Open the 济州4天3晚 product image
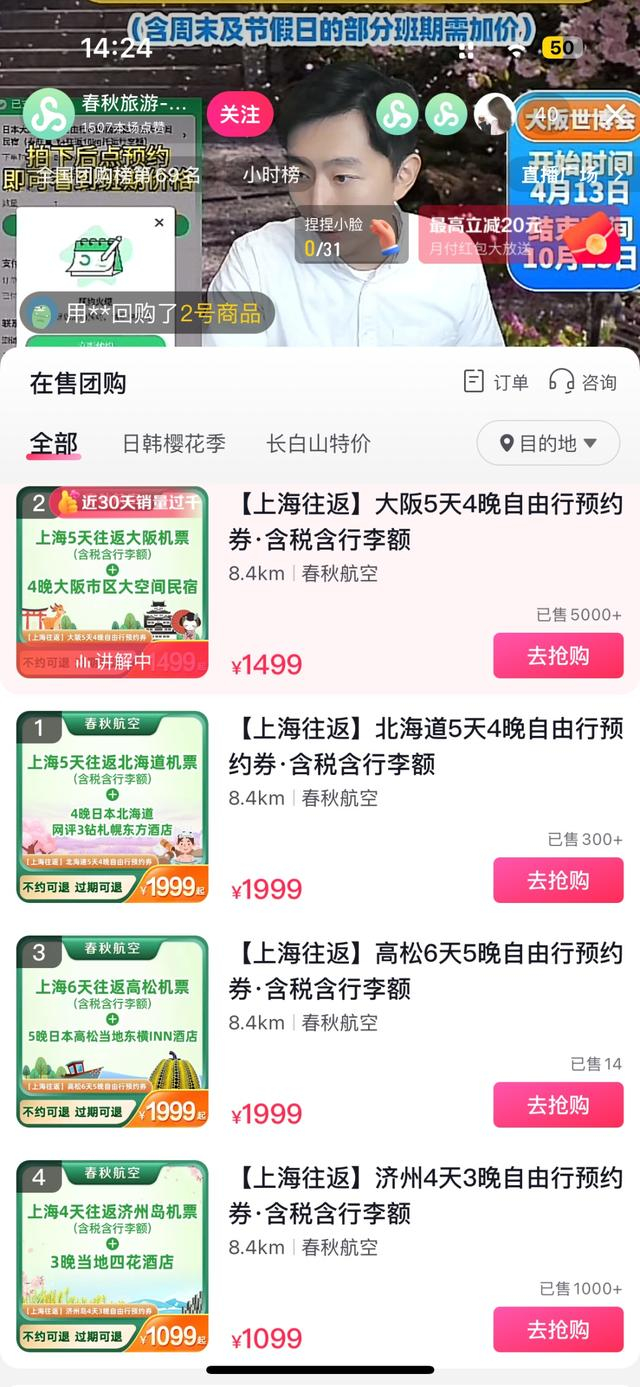 coord(112,1255)
